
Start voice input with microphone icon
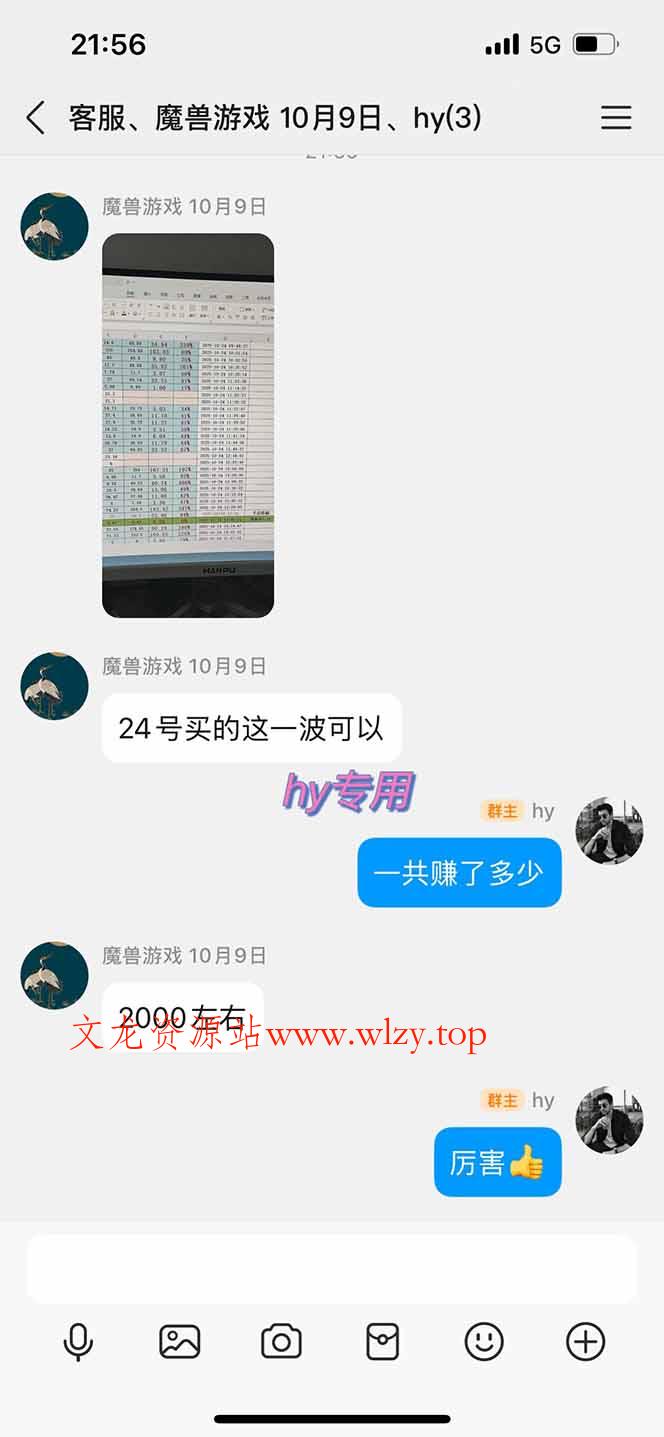(78, 1342)
